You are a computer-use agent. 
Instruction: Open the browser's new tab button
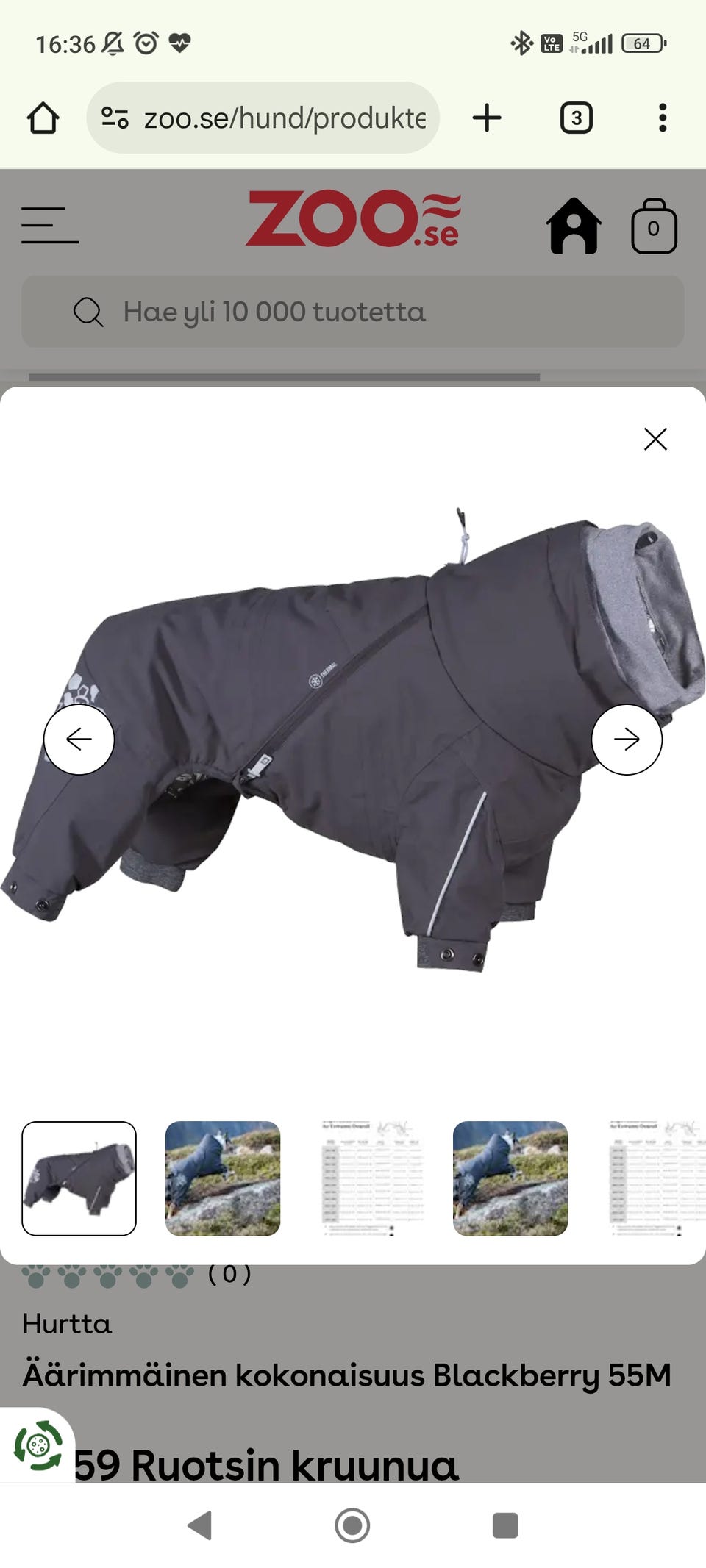coord(487,118)
